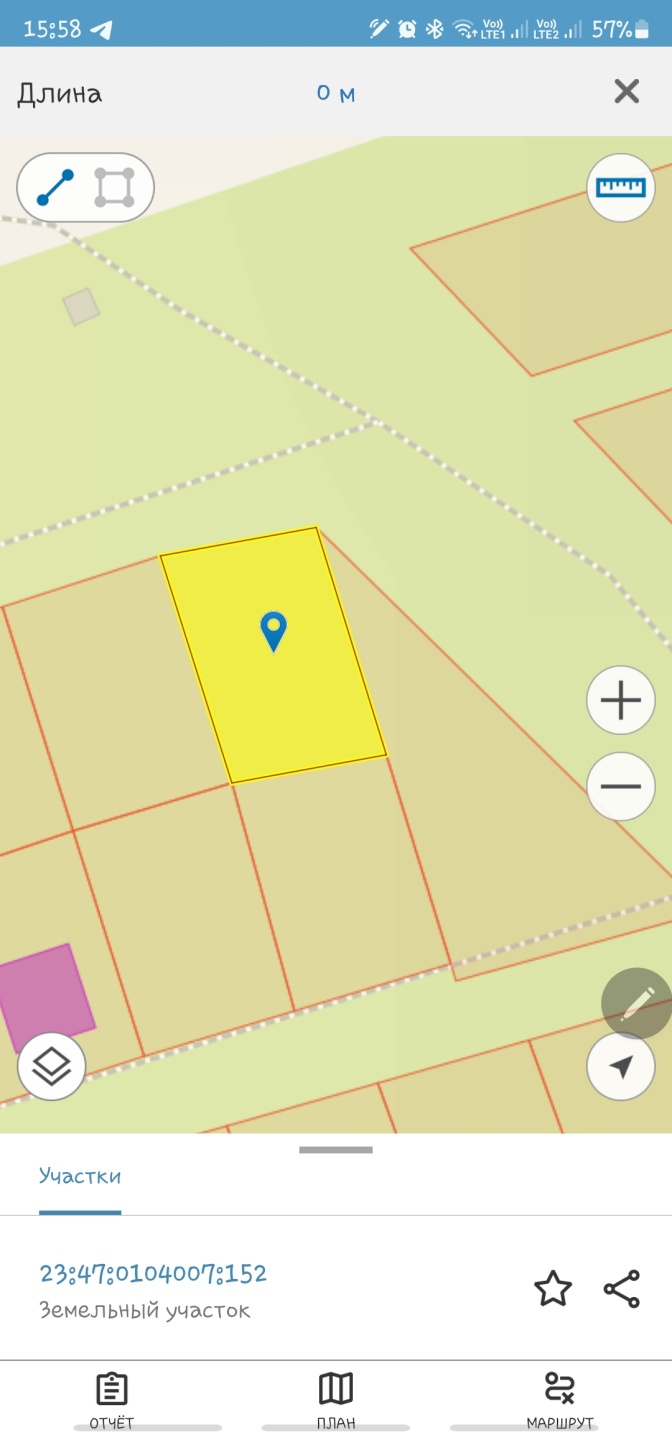
Task: Switch to the area polygon mode
Action: (x=114, y=187)
